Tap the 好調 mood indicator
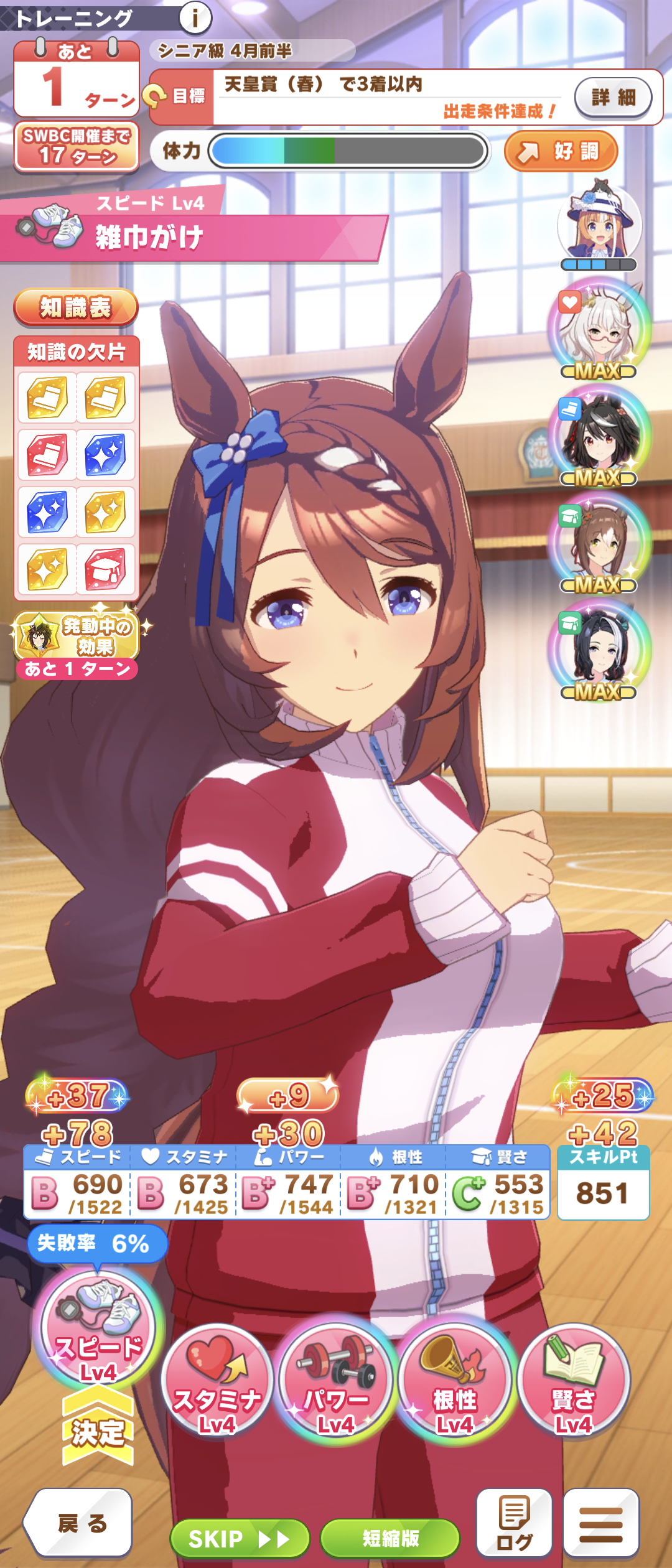Viewport: 672px width, 1568px height. [x=561, y=151]
